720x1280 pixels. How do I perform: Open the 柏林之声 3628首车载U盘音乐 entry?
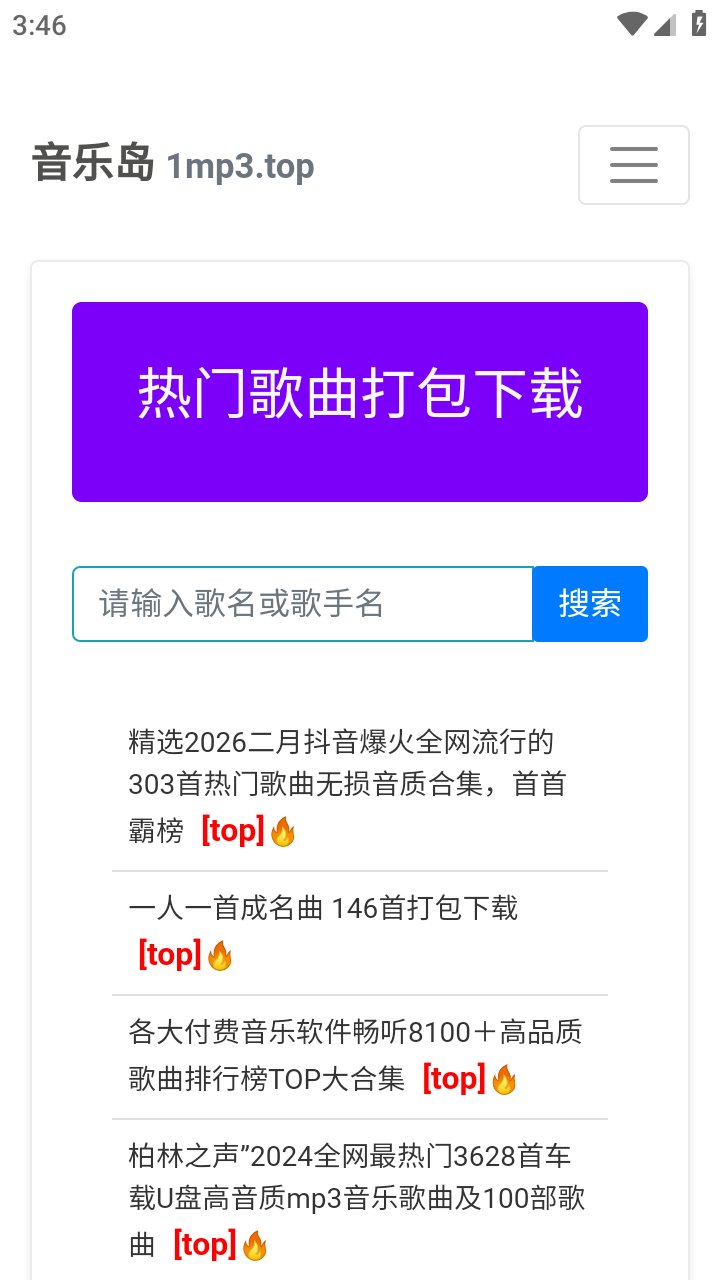pos(355,1178)
